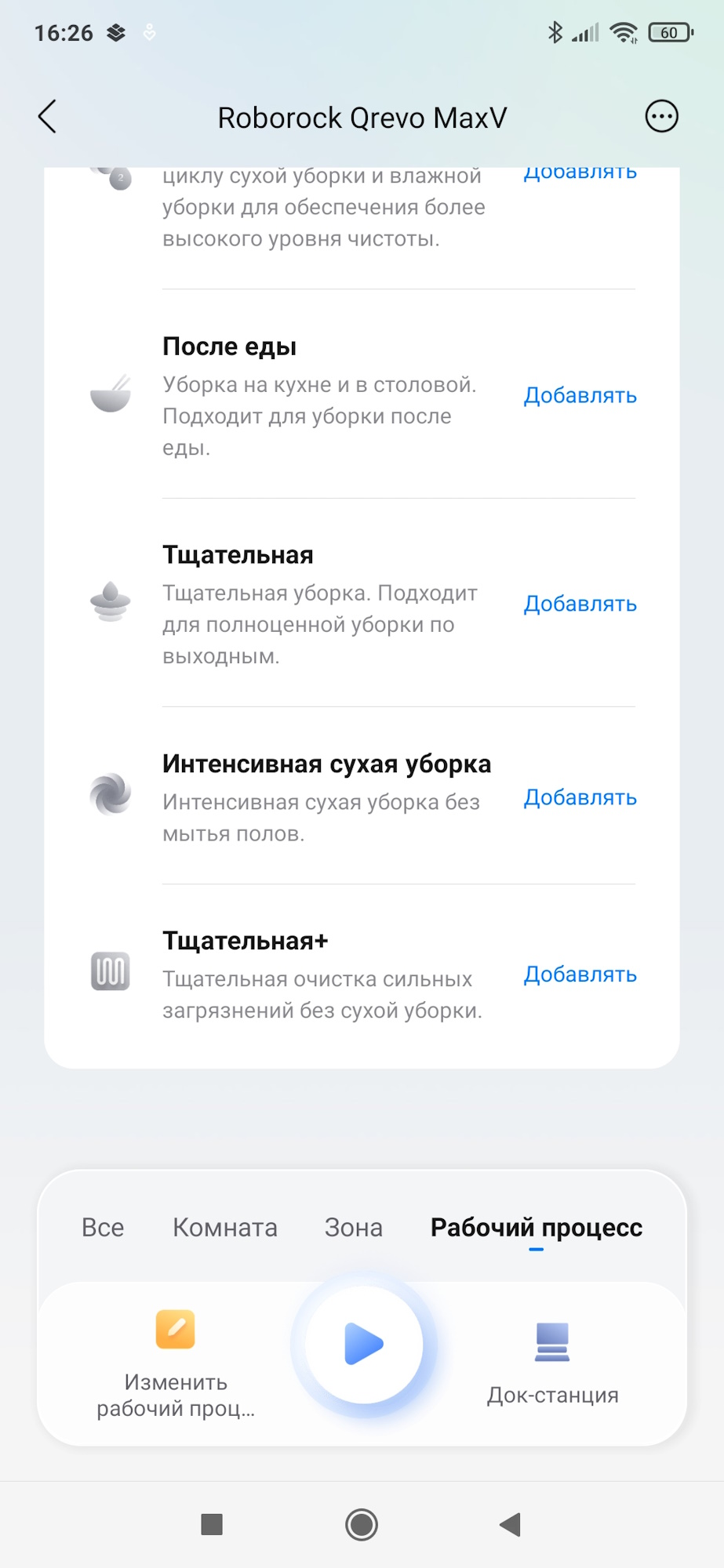Open "Изменить рабочий процесс" editor
Screen dimensions: 724x1568
pyautogui.click(x=176, y=1363)
